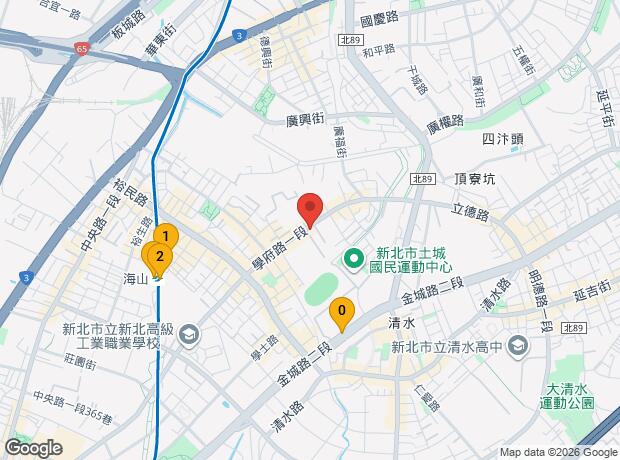Select the orange marker numbered 1
Image resolution: width=620 pixels, height=460 pixels.
coord(166,237)
